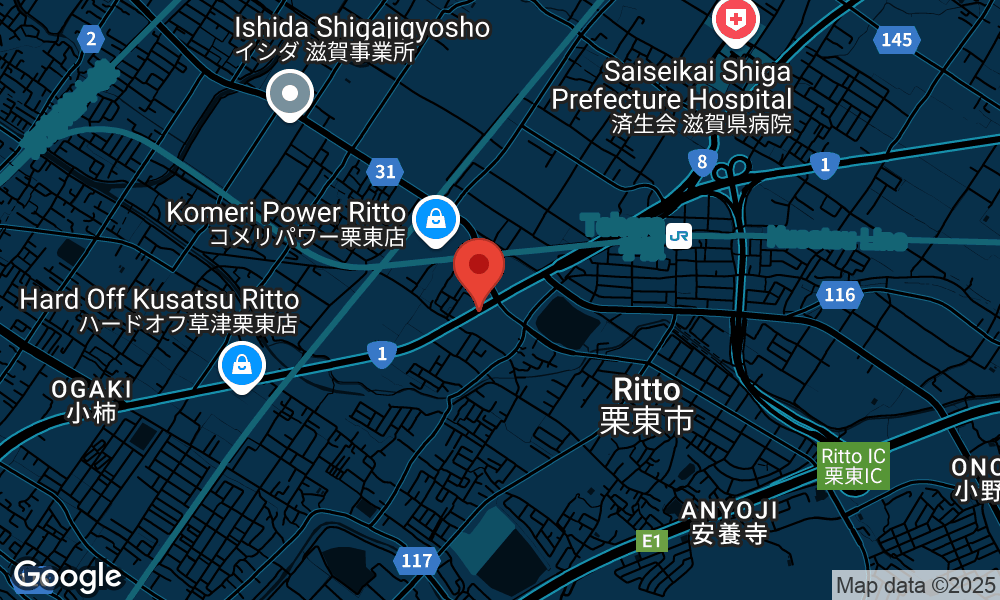This screenshot has width=1000, height=600.
Task: Select the Saiseikai Shiga Prefecture Hospital marker
Action: click(x=735, y=20)
